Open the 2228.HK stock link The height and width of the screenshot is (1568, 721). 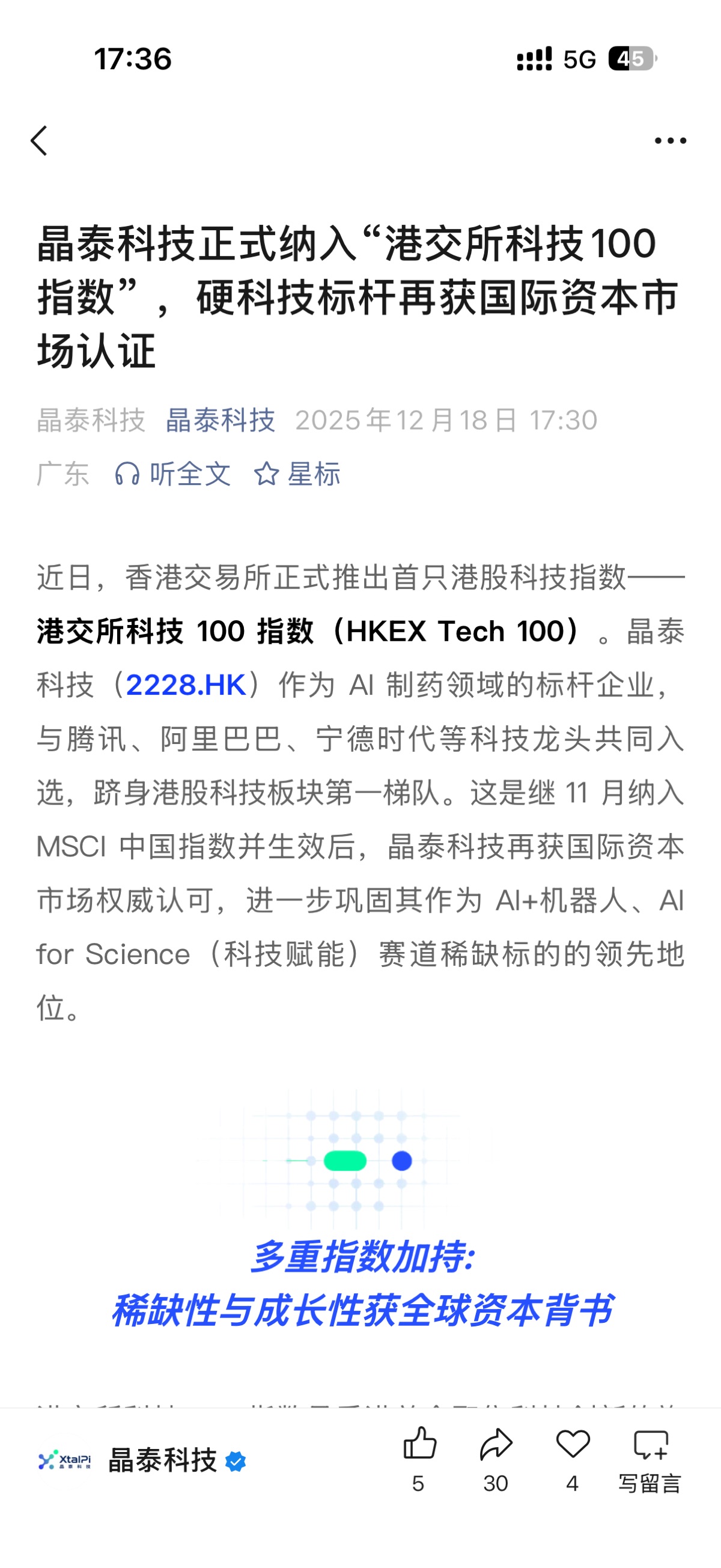pyautogui.click(x=186, y=685)
